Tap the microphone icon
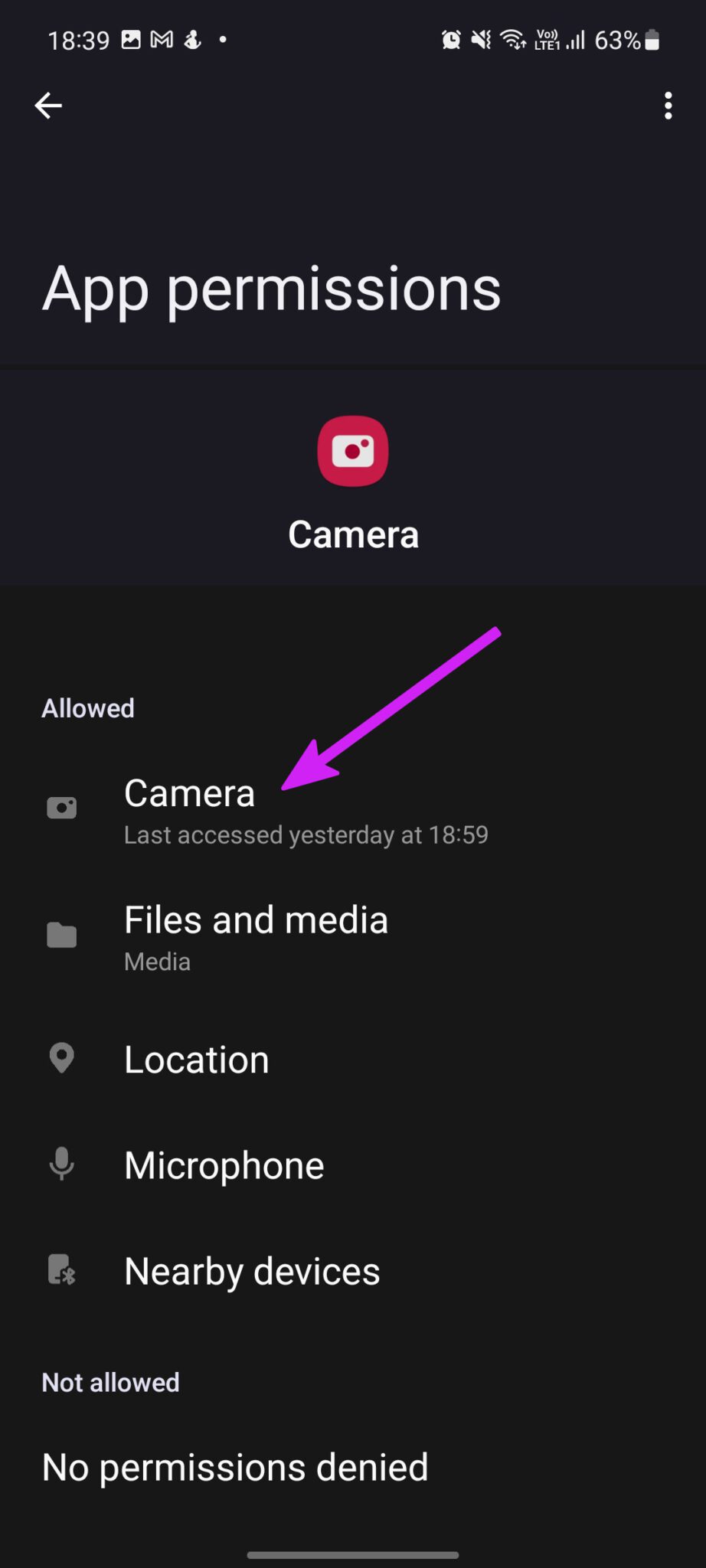 61,1164
